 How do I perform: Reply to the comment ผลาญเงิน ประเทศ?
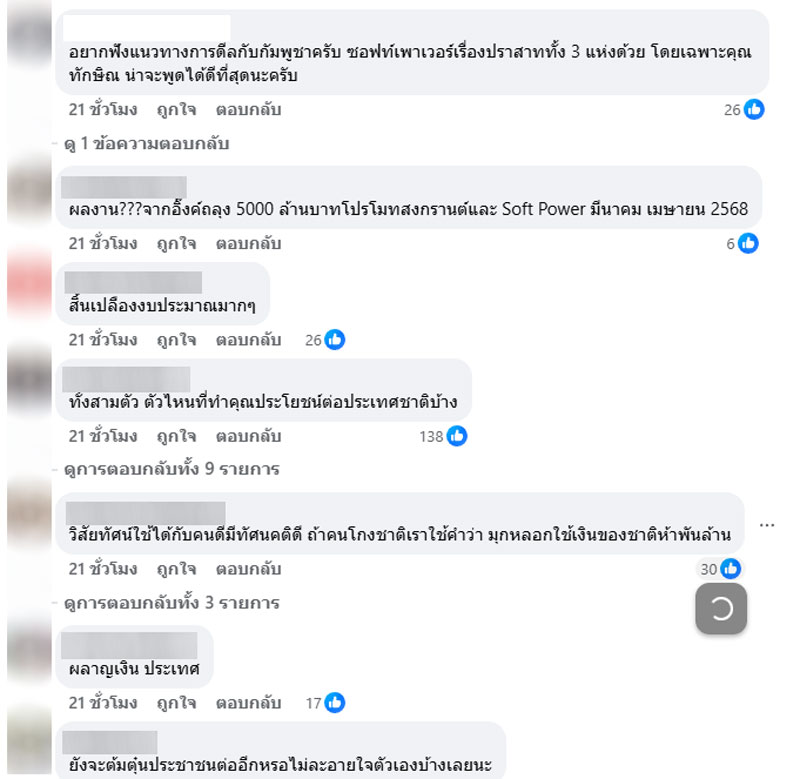pos(248,703)
